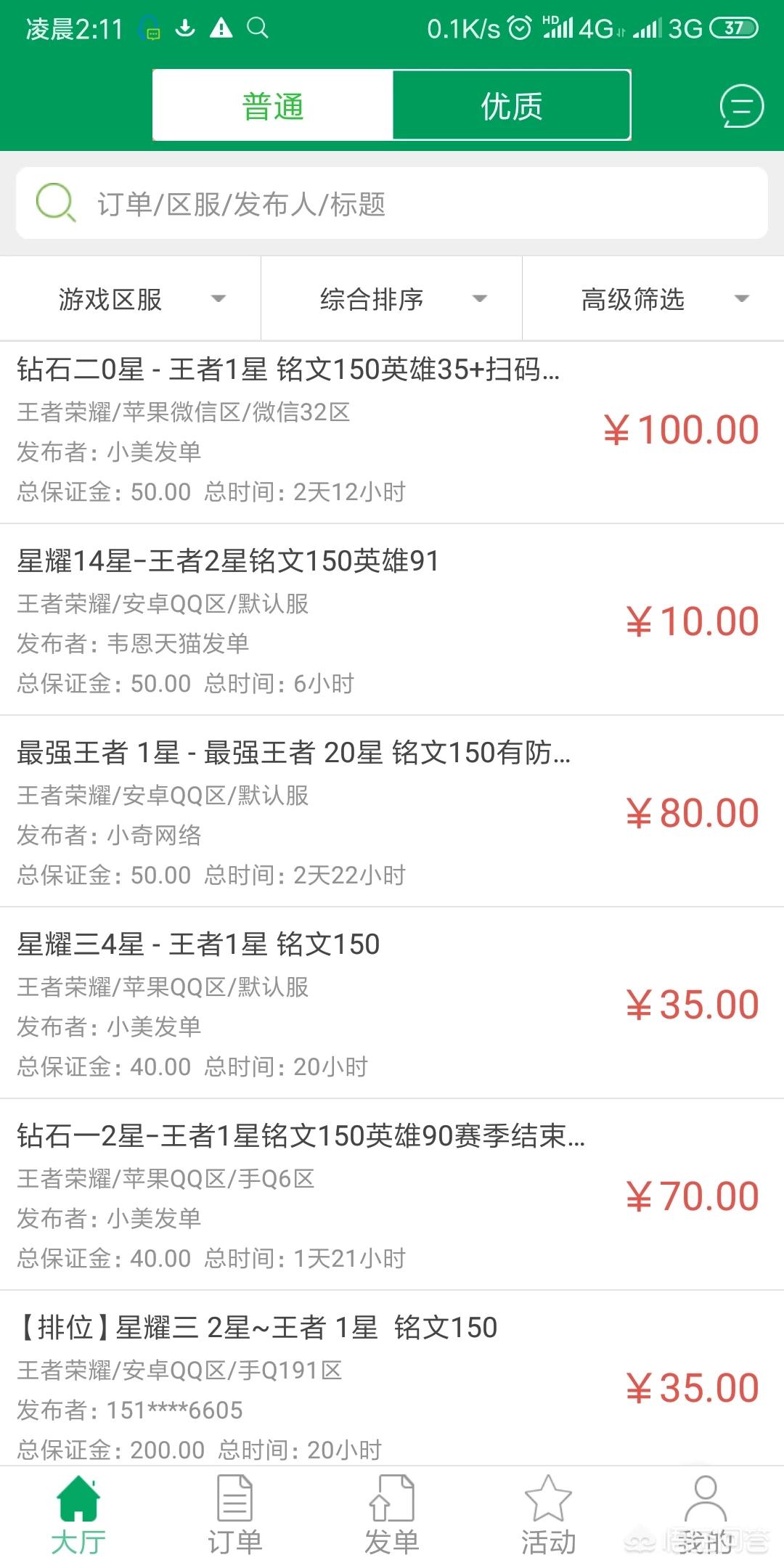
Task: Open the messages chat bubble icon
Action: click(x=741, y=106)
